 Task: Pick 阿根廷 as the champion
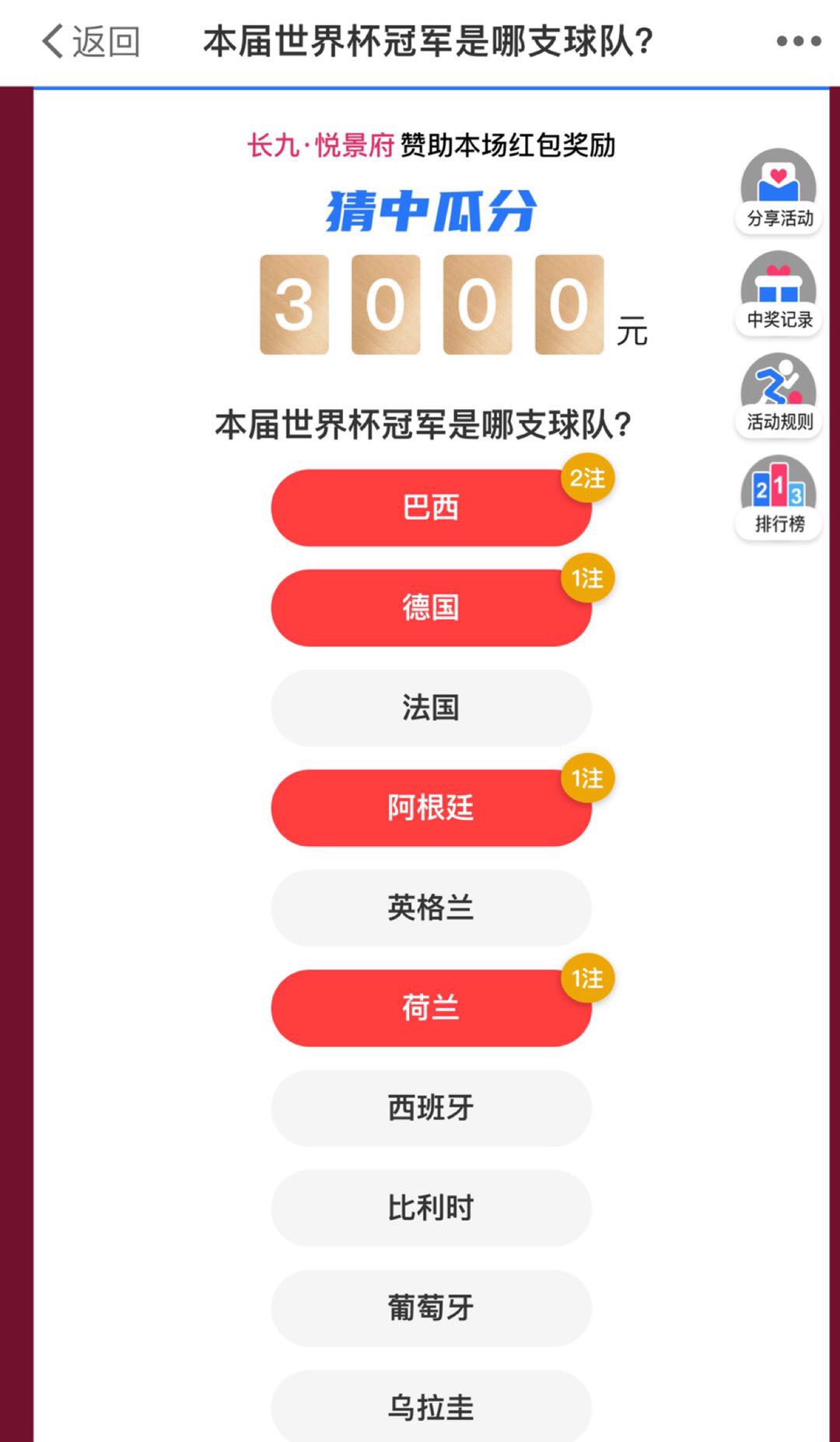(431, 808)
